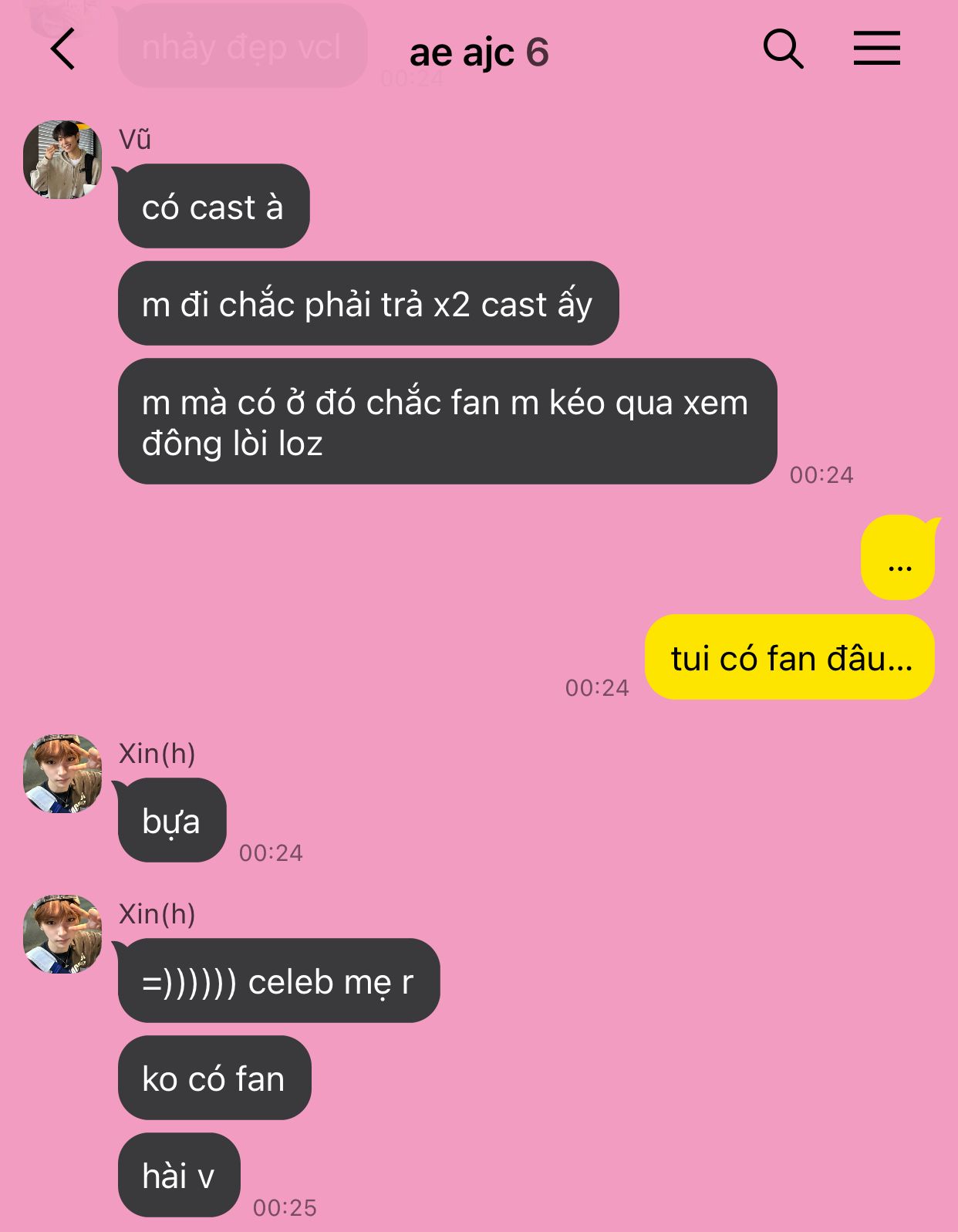The height and width of the screenshot is (1232, 958).
Task: Search within this chat room
Action: pos(783,49)
